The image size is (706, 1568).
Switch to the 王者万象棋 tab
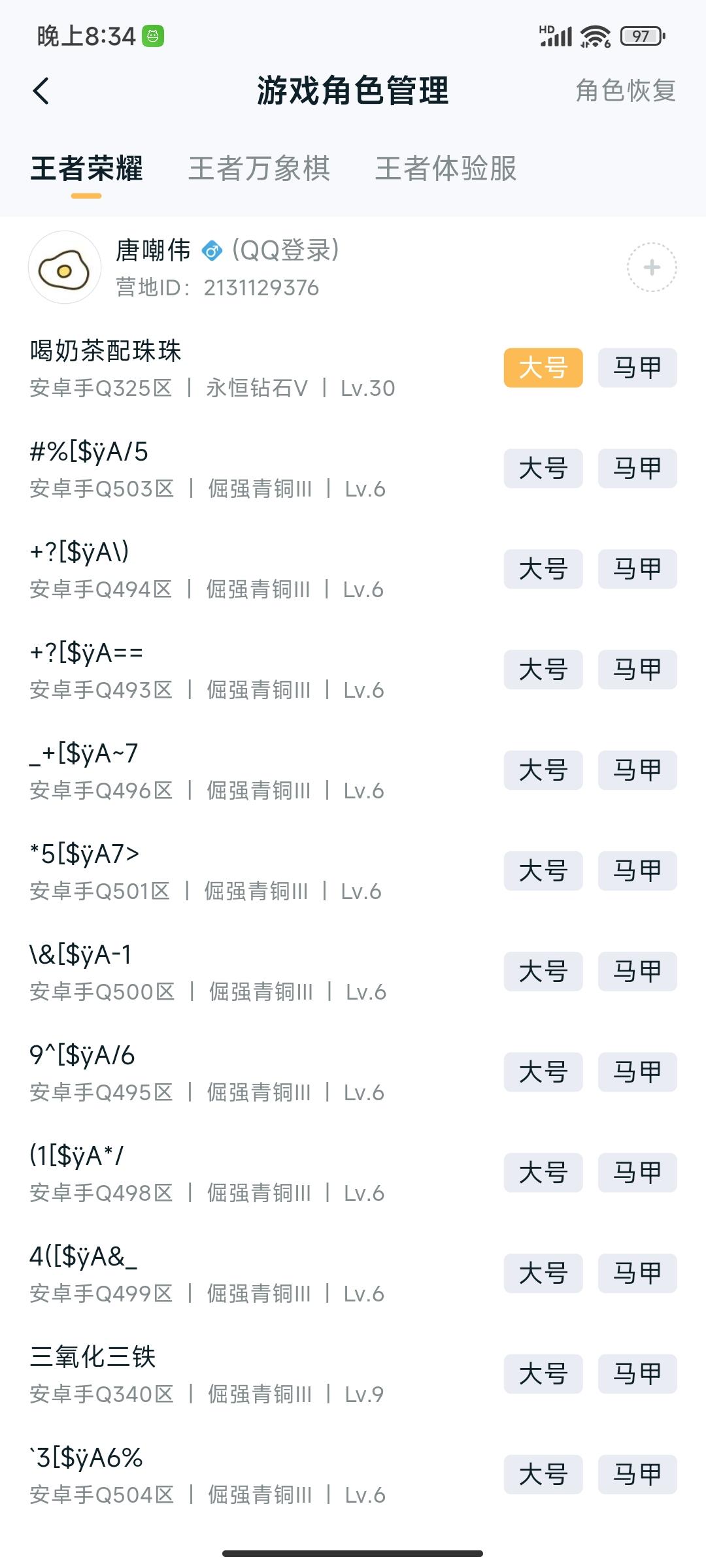259,169
